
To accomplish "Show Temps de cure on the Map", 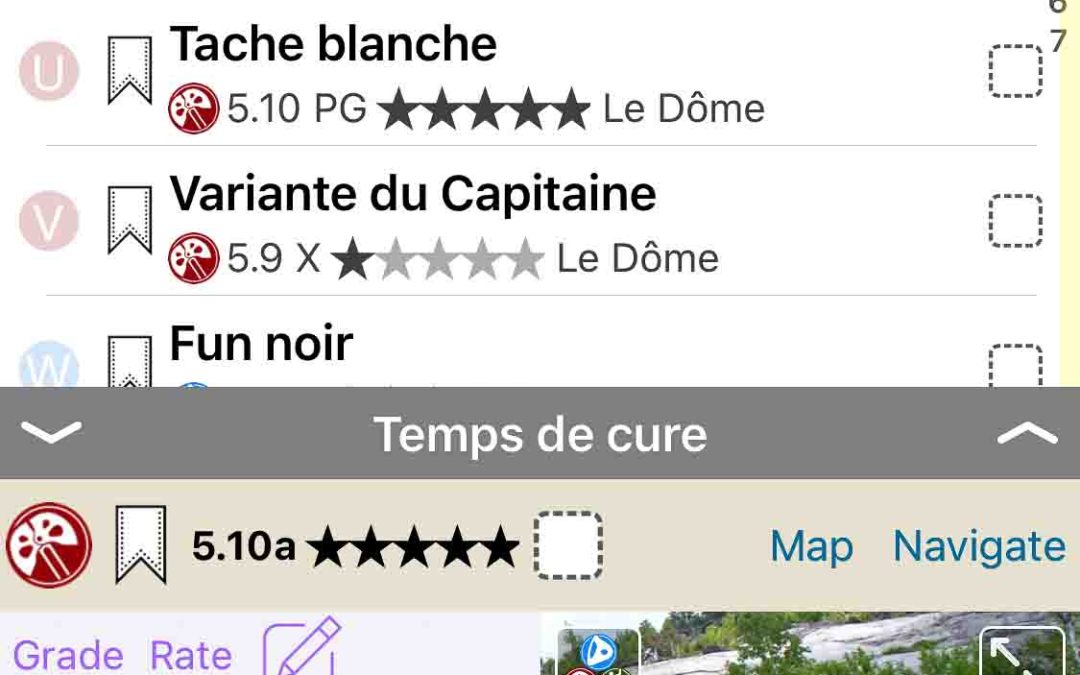I will 811,547.
